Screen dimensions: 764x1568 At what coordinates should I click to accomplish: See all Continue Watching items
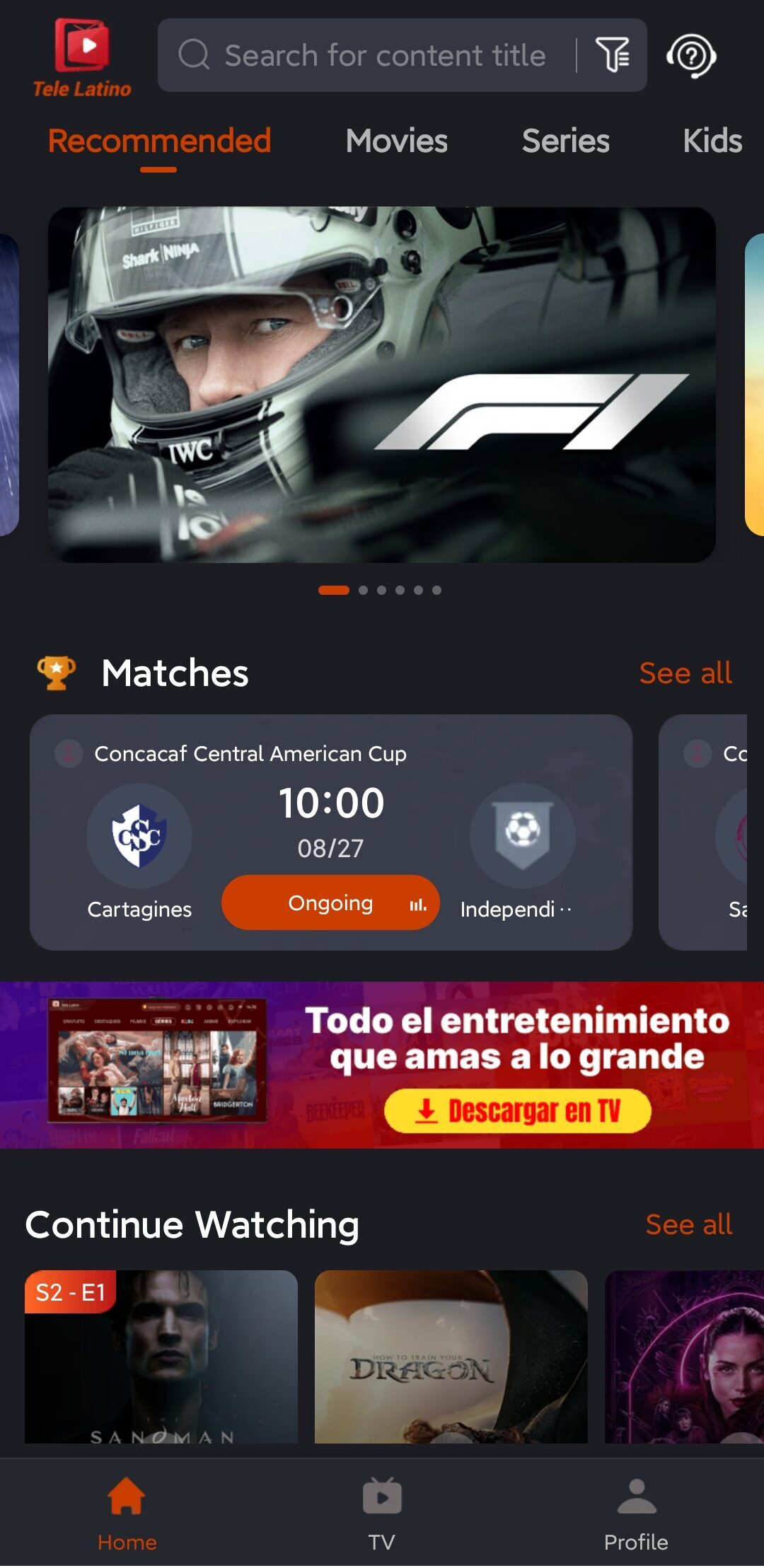click(x=688, y=1225)
